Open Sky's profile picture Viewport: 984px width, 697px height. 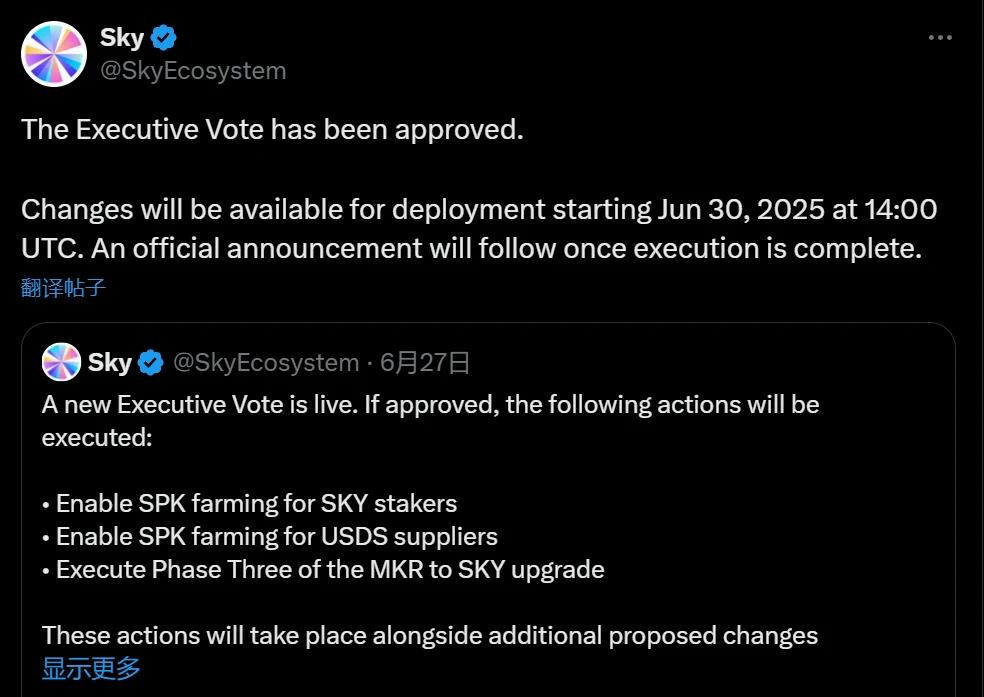pos(54,54)
